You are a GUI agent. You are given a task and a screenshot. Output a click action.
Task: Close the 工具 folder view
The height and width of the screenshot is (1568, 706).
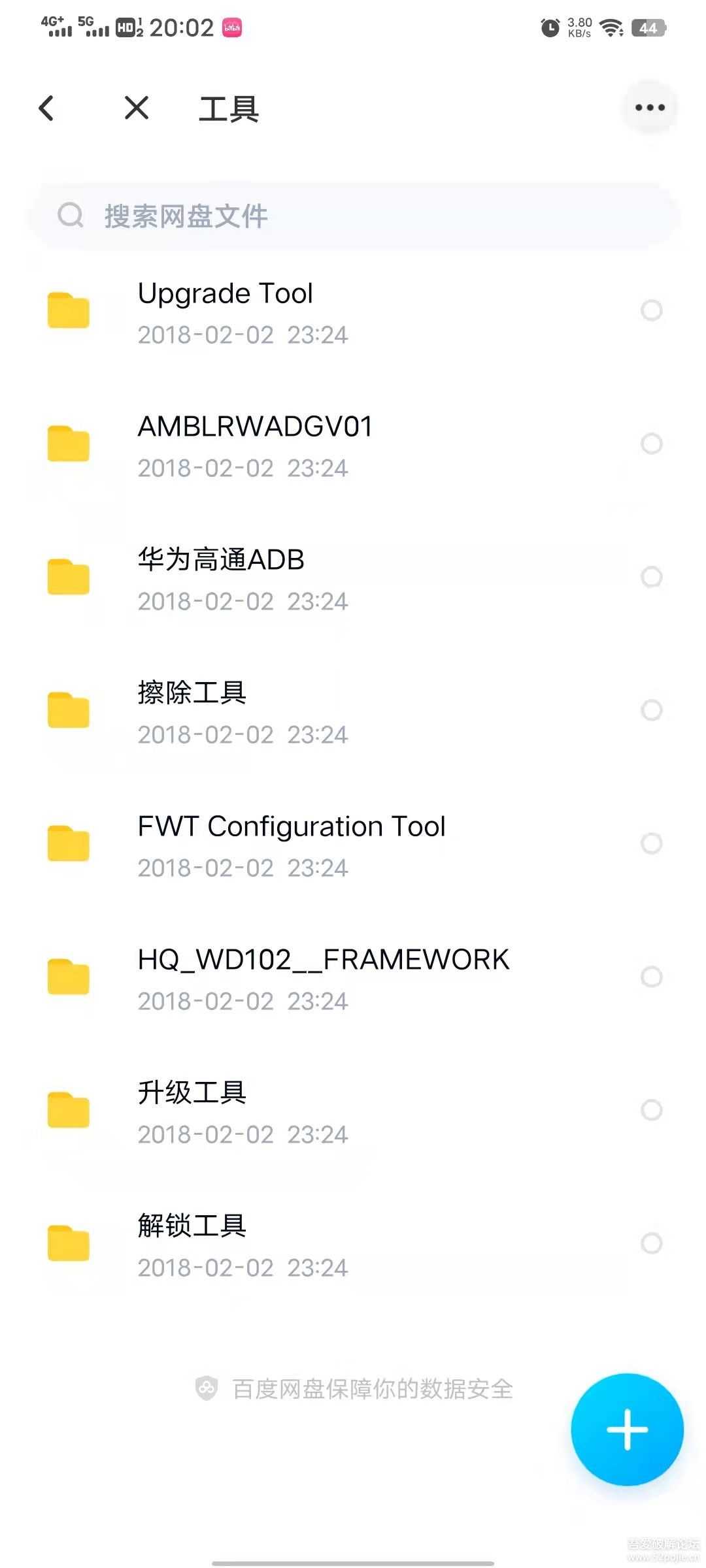(x=137, y=108)
